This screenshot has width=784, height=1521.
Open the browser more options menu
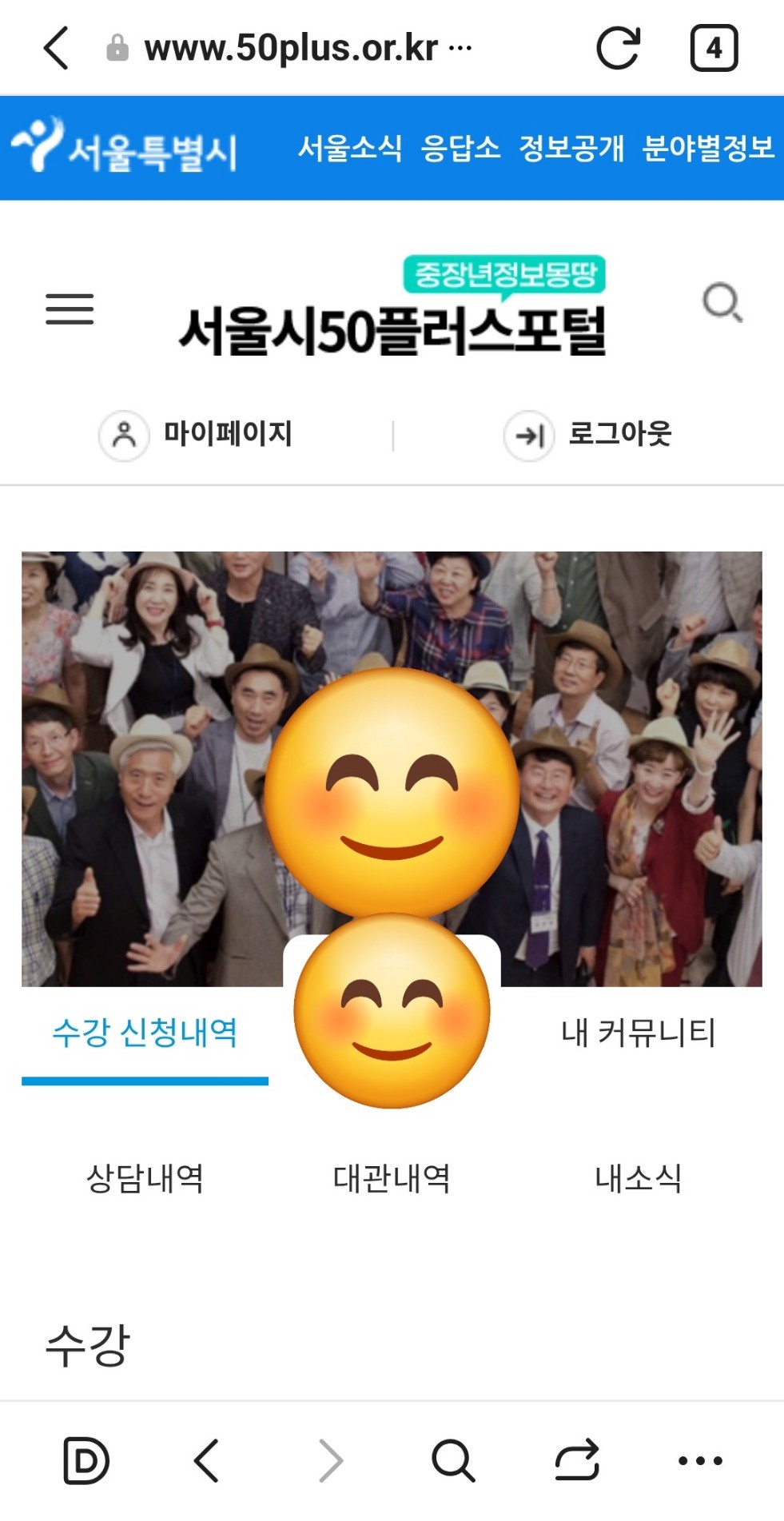(x=700, y=1461)
